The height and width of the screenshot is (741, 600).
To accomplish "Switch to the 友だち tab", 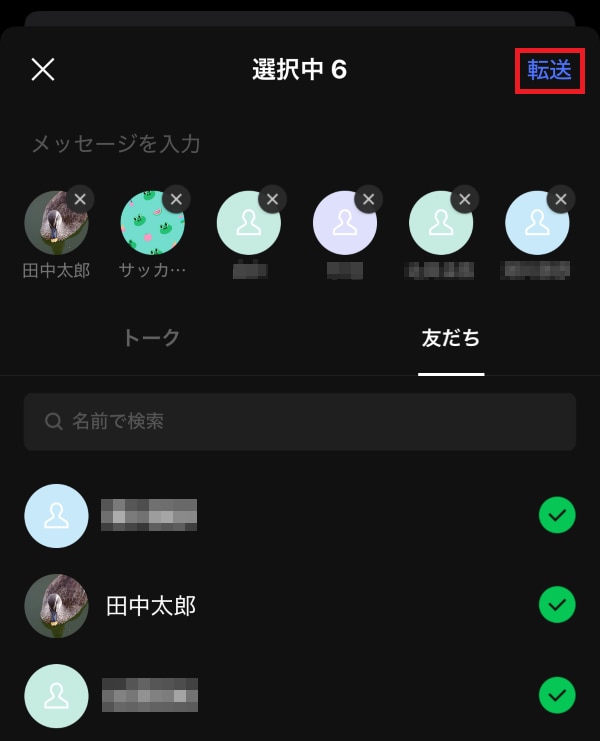I will click(451, 338).
